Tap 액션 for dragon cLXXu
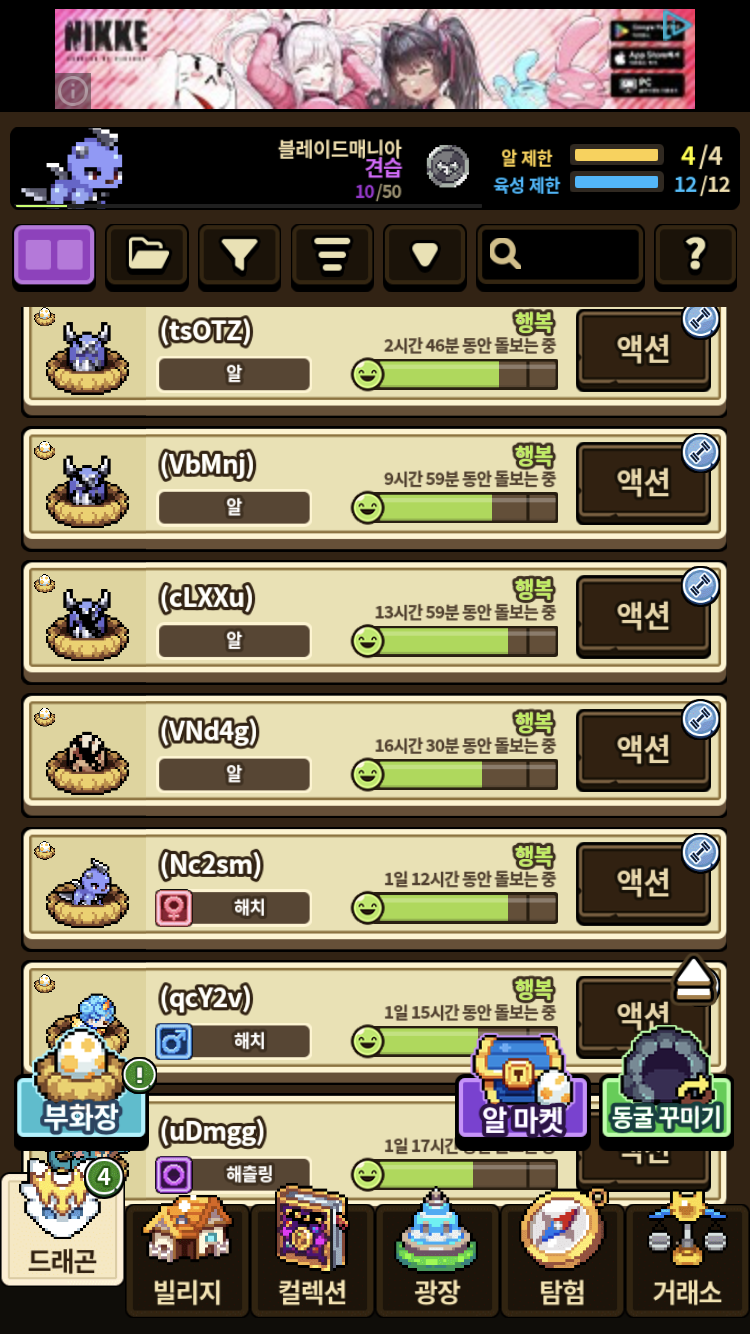The width and height of the screenshot is (750, 1334). (642, 615)
